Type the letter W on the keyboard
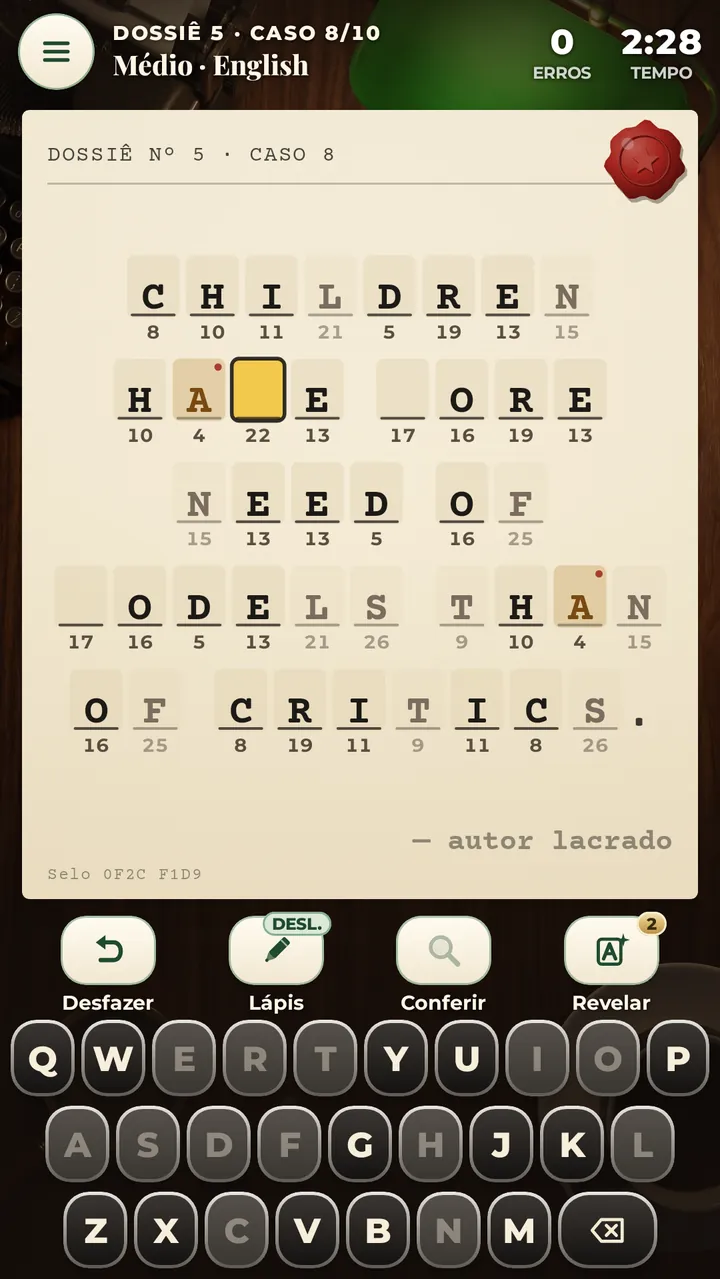 (113, 1059)
